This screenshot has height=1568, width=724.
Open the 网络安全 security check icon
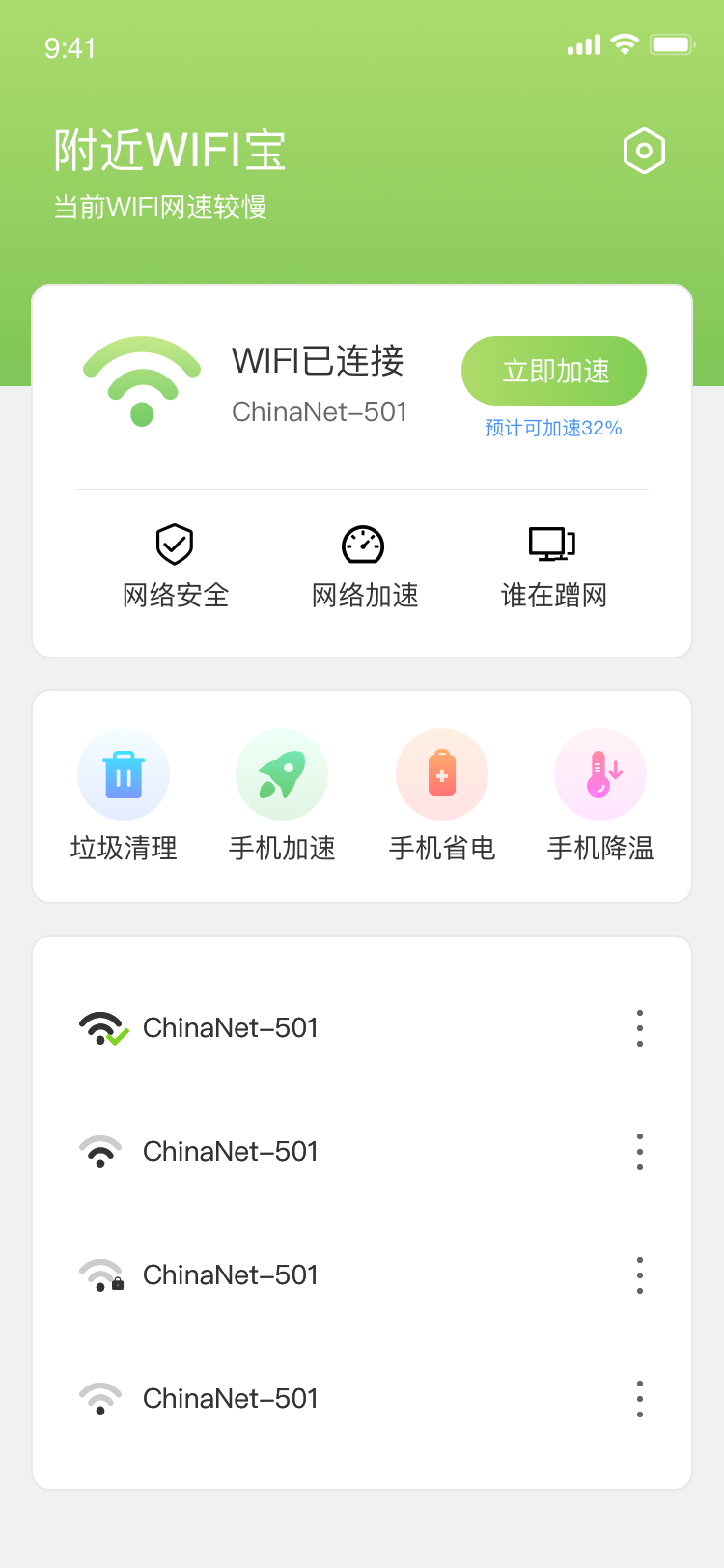coord(174,543)
